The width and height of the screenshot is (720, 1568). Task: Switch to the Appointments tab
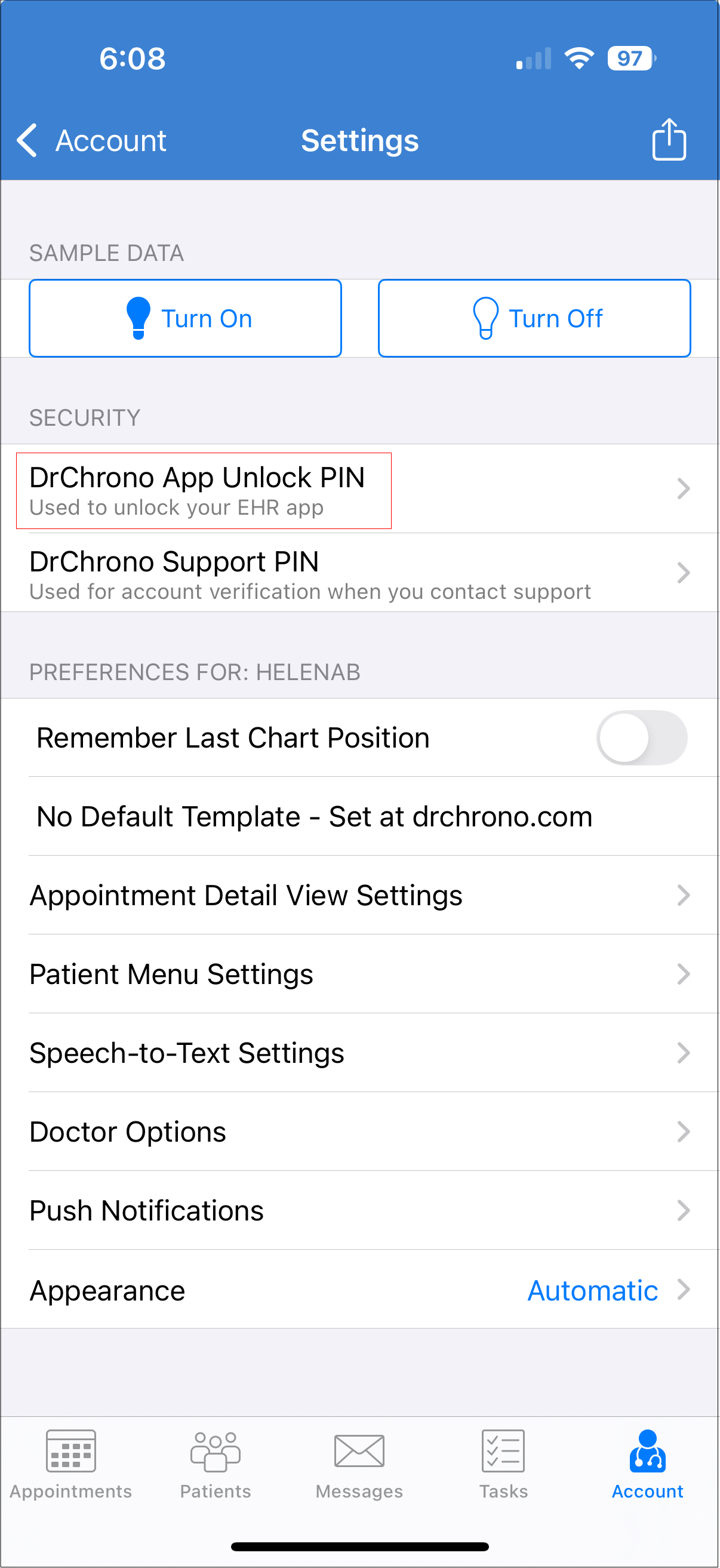pos(70,1465)
